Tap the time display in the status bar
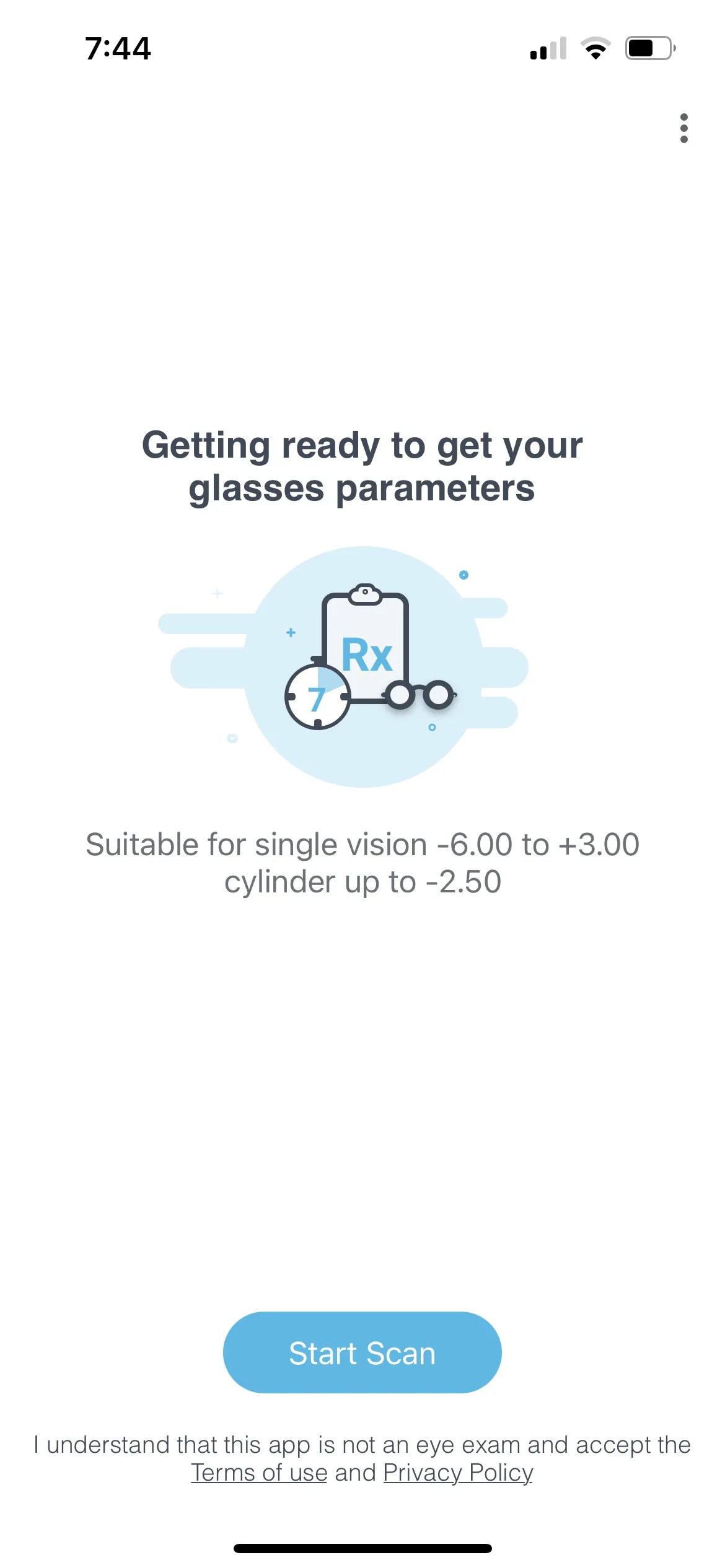Image resolution: width=725 pixels, height=1568 pixels. pyautogui.click(x=116, y=49)
